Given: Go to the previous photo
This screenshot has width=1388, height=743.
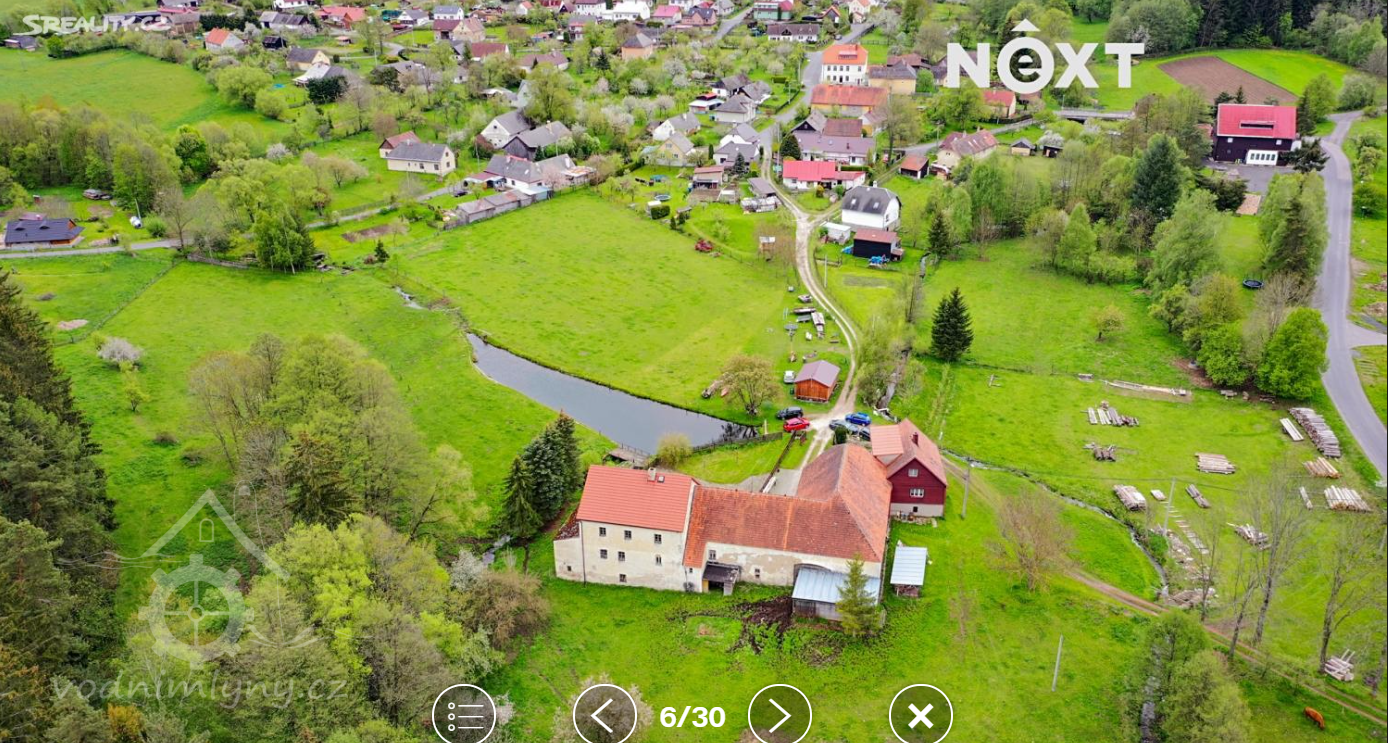Looking at the screenshot, I should 604,716.
